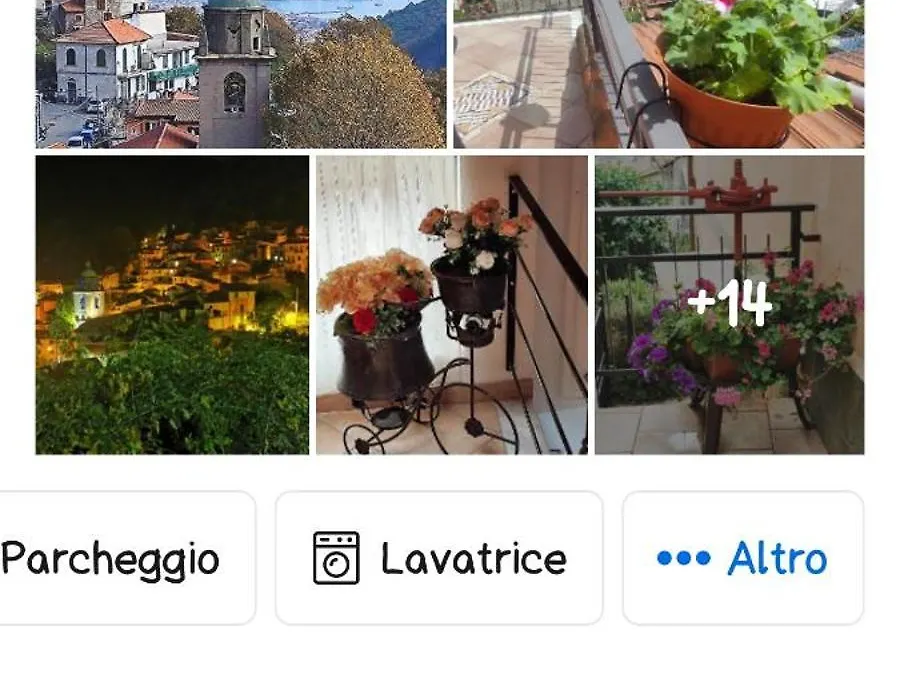
Task: Open the terrace flower pot photo
Action: pos(658,74)
